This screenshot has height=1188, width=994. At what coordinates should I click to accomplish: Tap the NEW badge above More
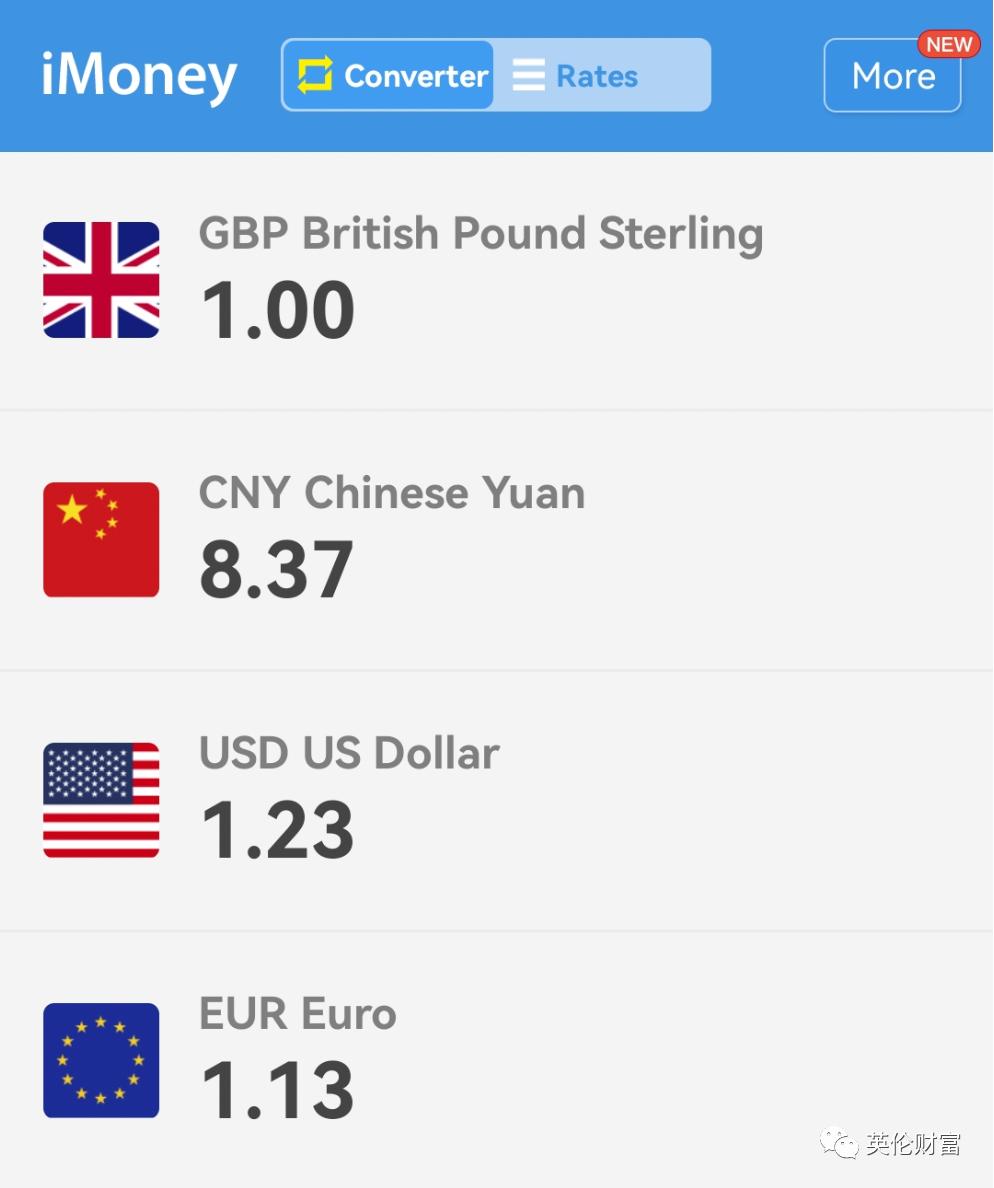click(949, 44)
